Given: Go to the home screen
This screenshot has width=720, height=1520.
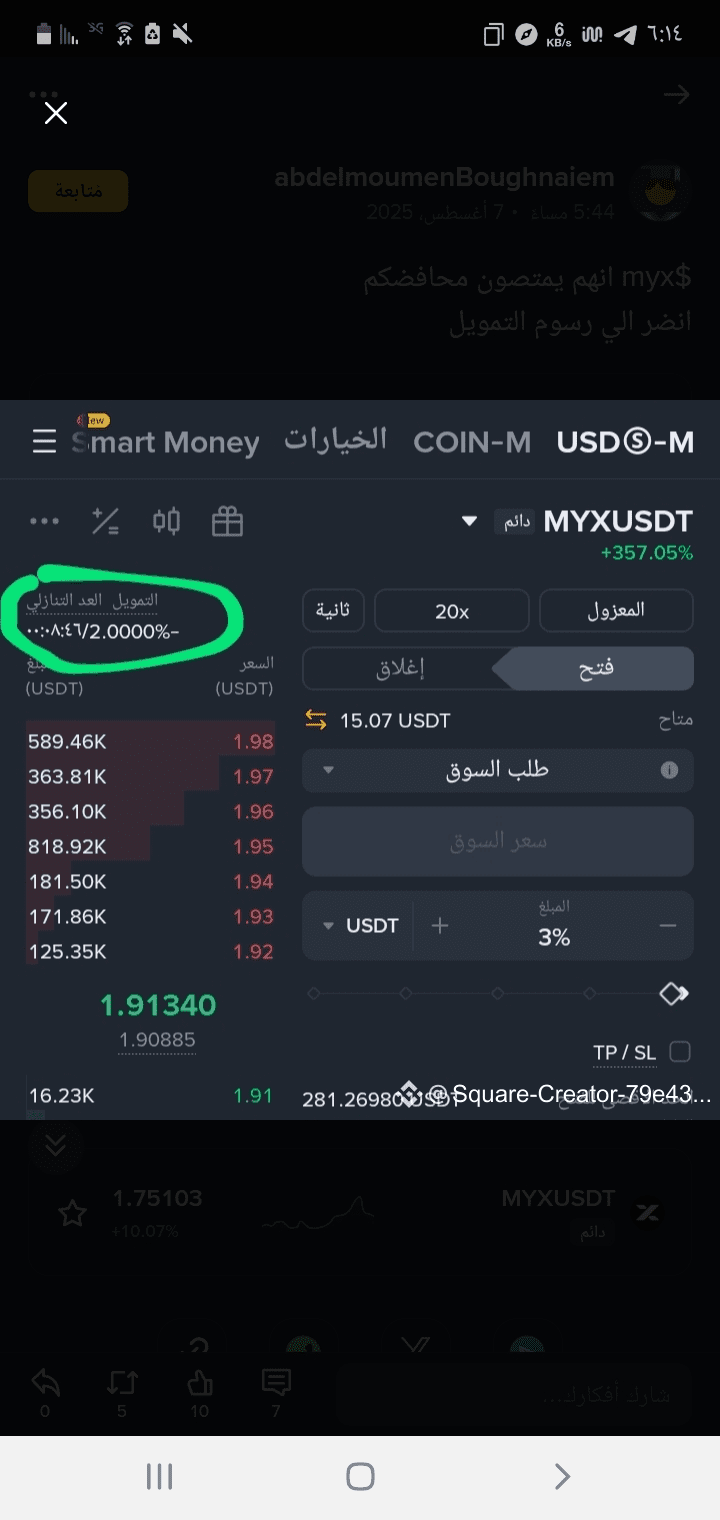Looking at the screenshot, I should tap(360, 1476).
